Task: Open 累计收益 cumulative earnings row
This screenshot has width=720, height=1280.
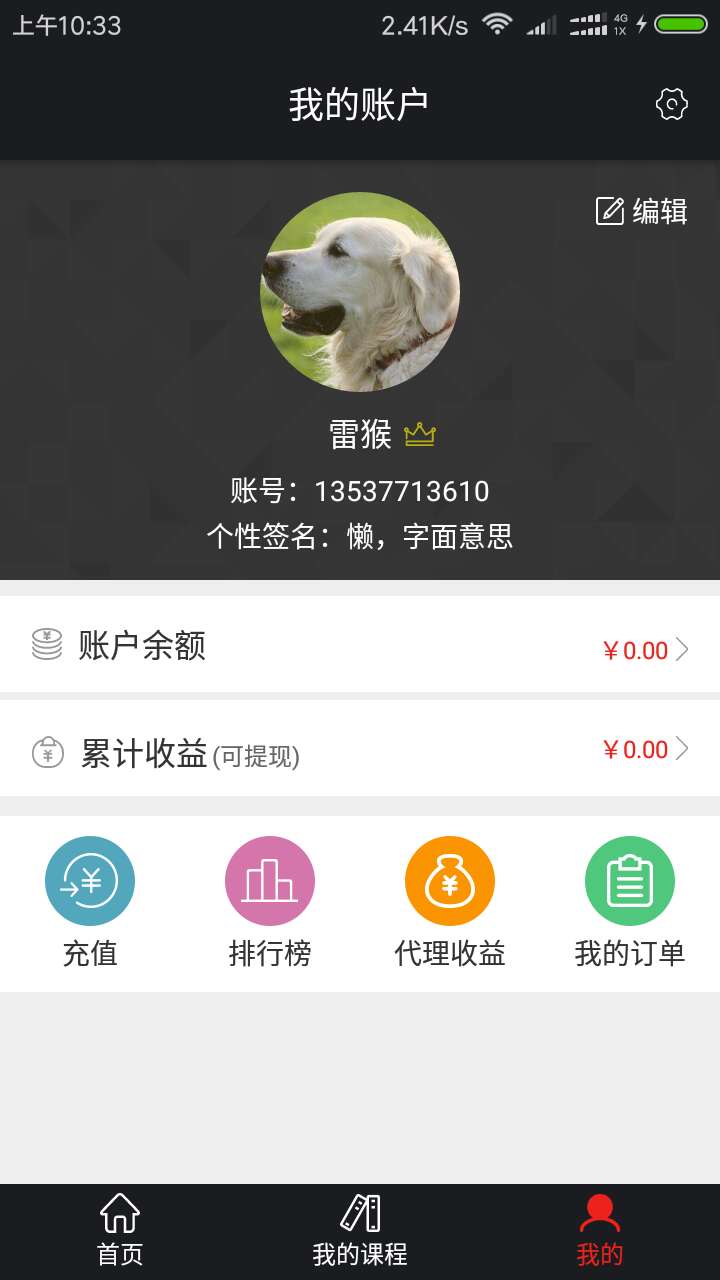Action: point(360,750)
